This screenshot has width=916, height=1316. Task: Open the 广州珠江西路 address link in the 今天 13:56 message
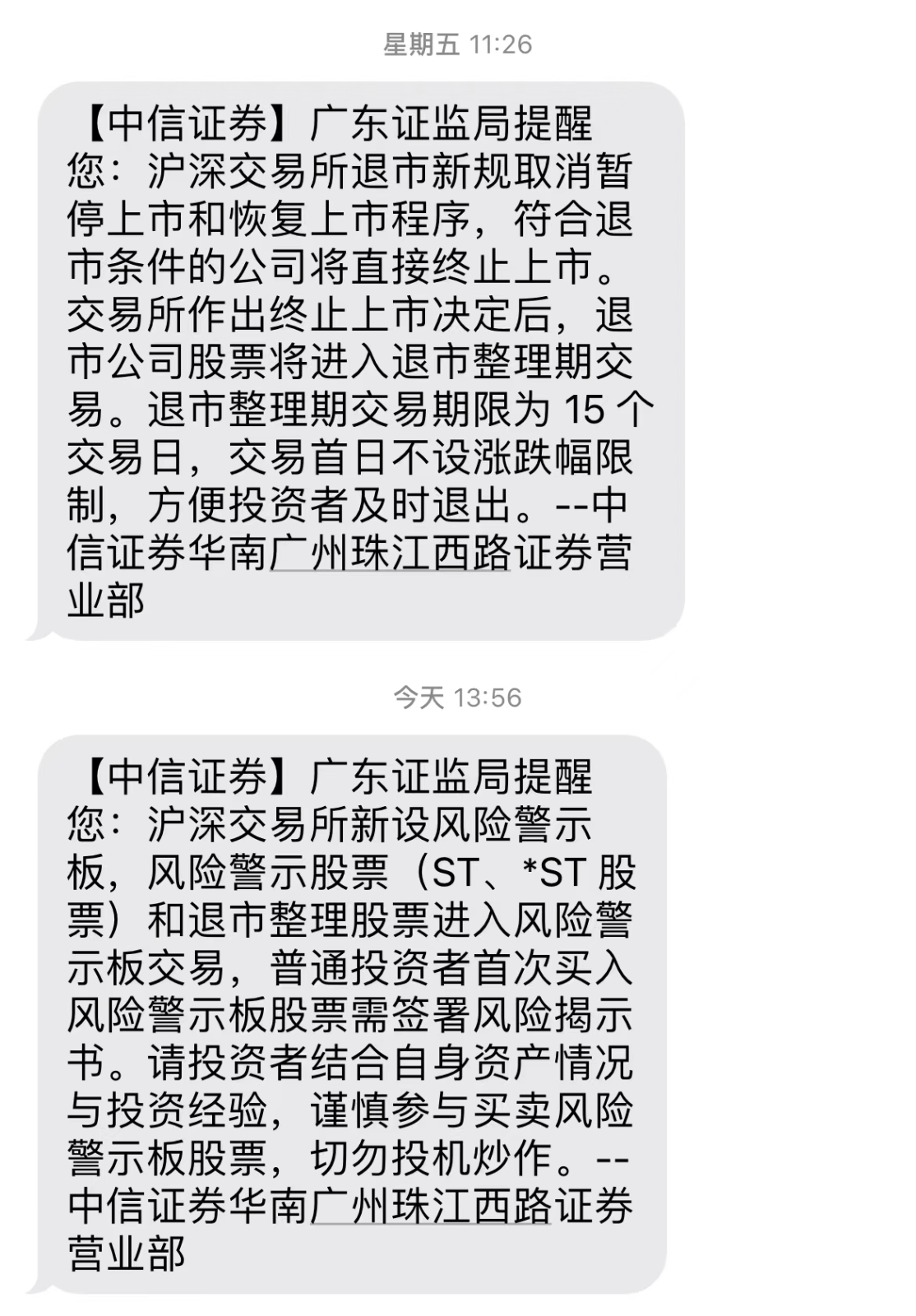click(x=430, y=1207)
